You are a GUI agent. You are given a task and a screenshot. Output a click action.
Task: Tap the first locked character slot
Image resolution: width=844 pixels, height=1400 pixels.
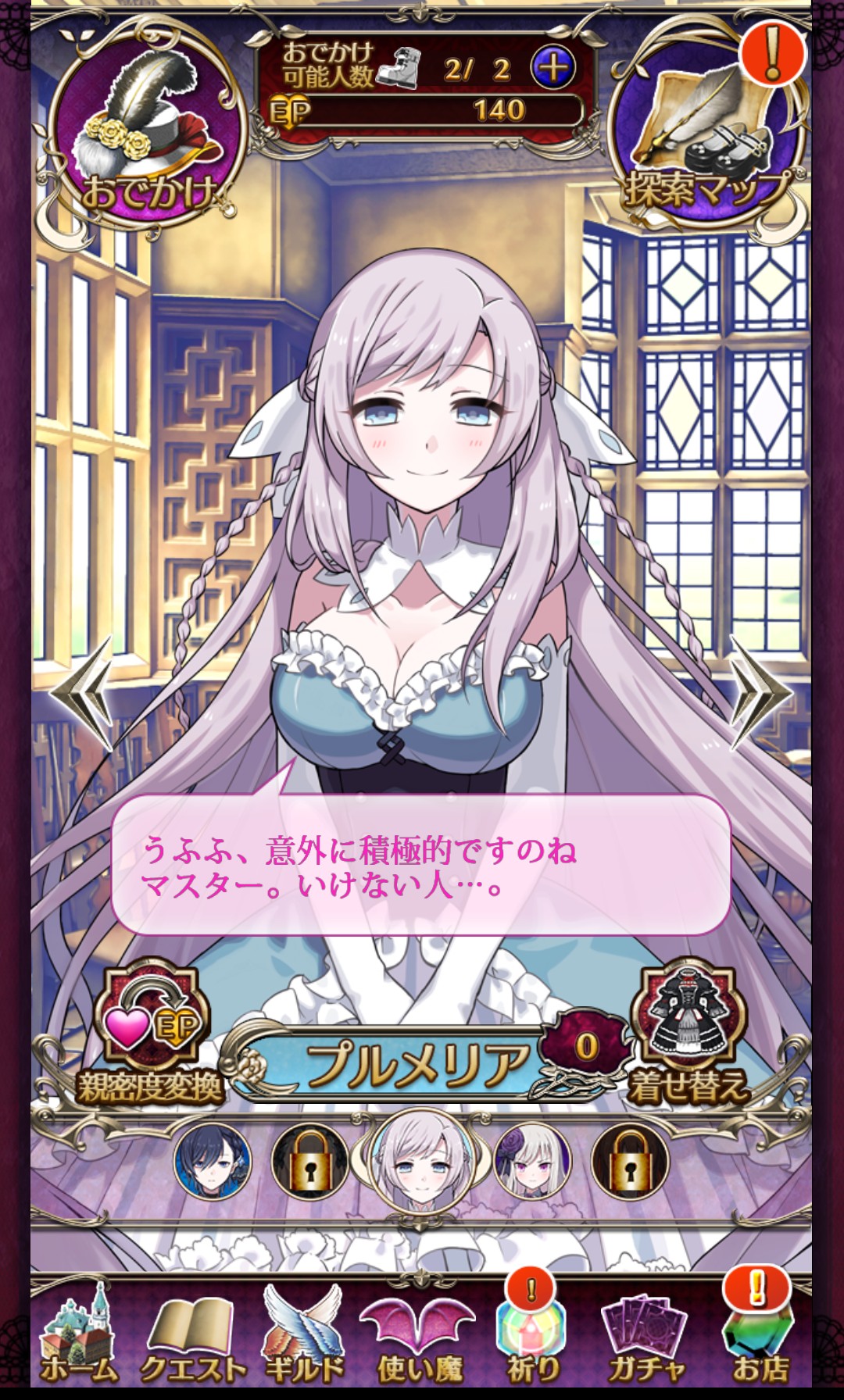click(310, 1162)
